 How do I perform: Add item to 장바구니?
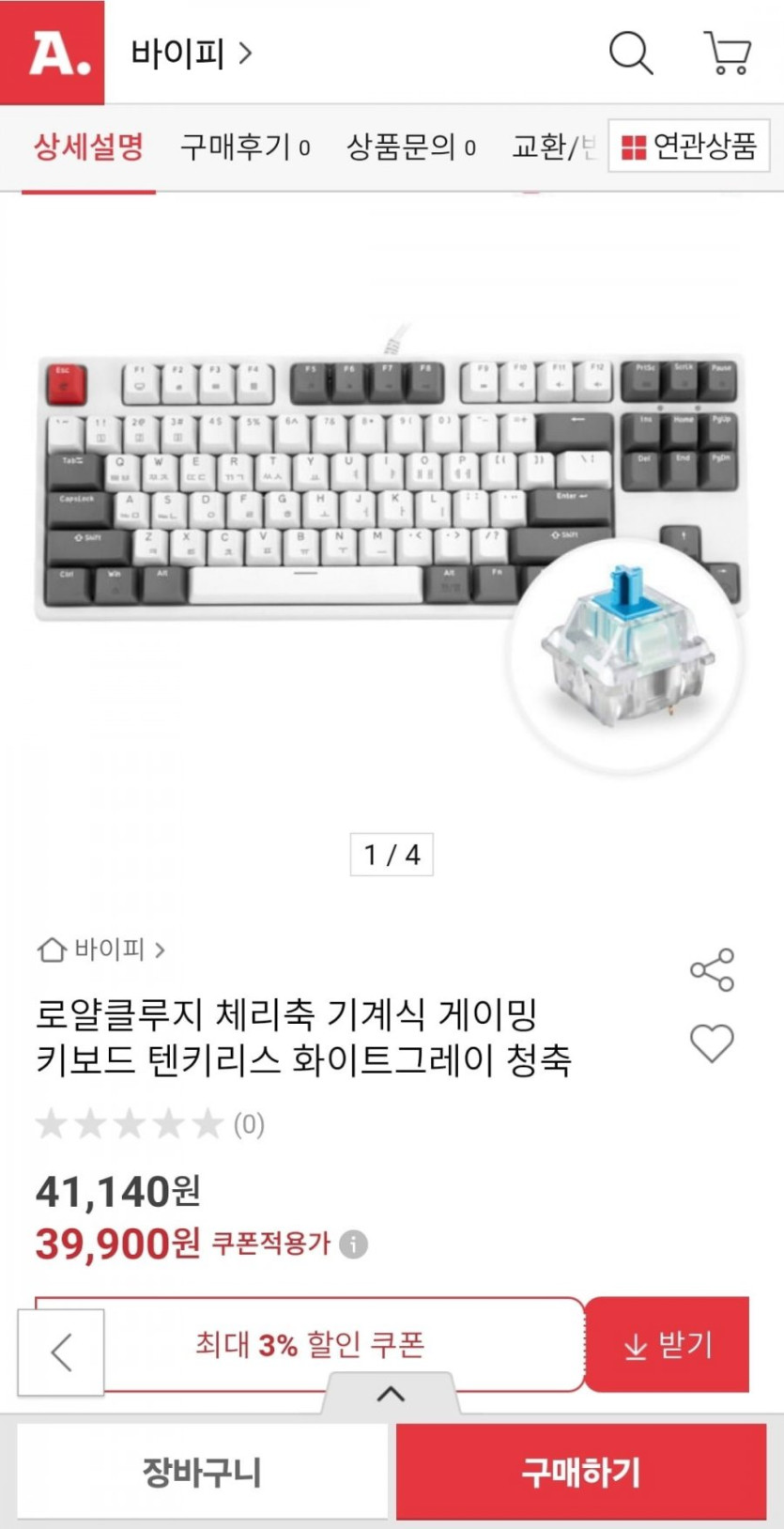pos(202,1472)
